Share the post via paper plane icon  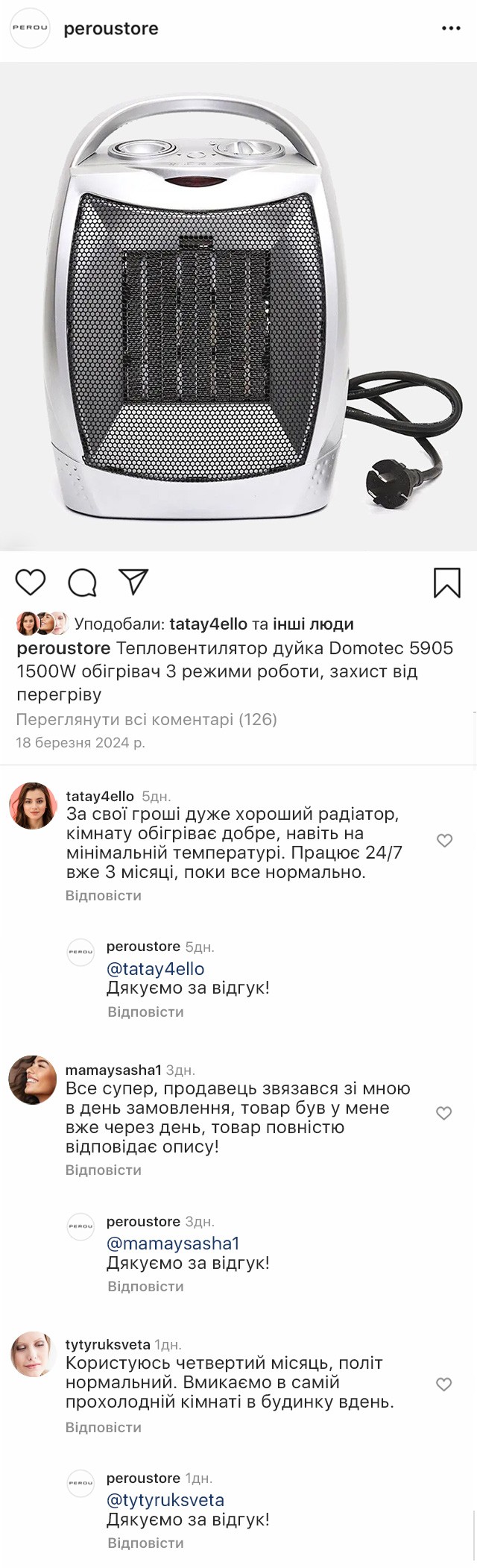coord(134,583)
